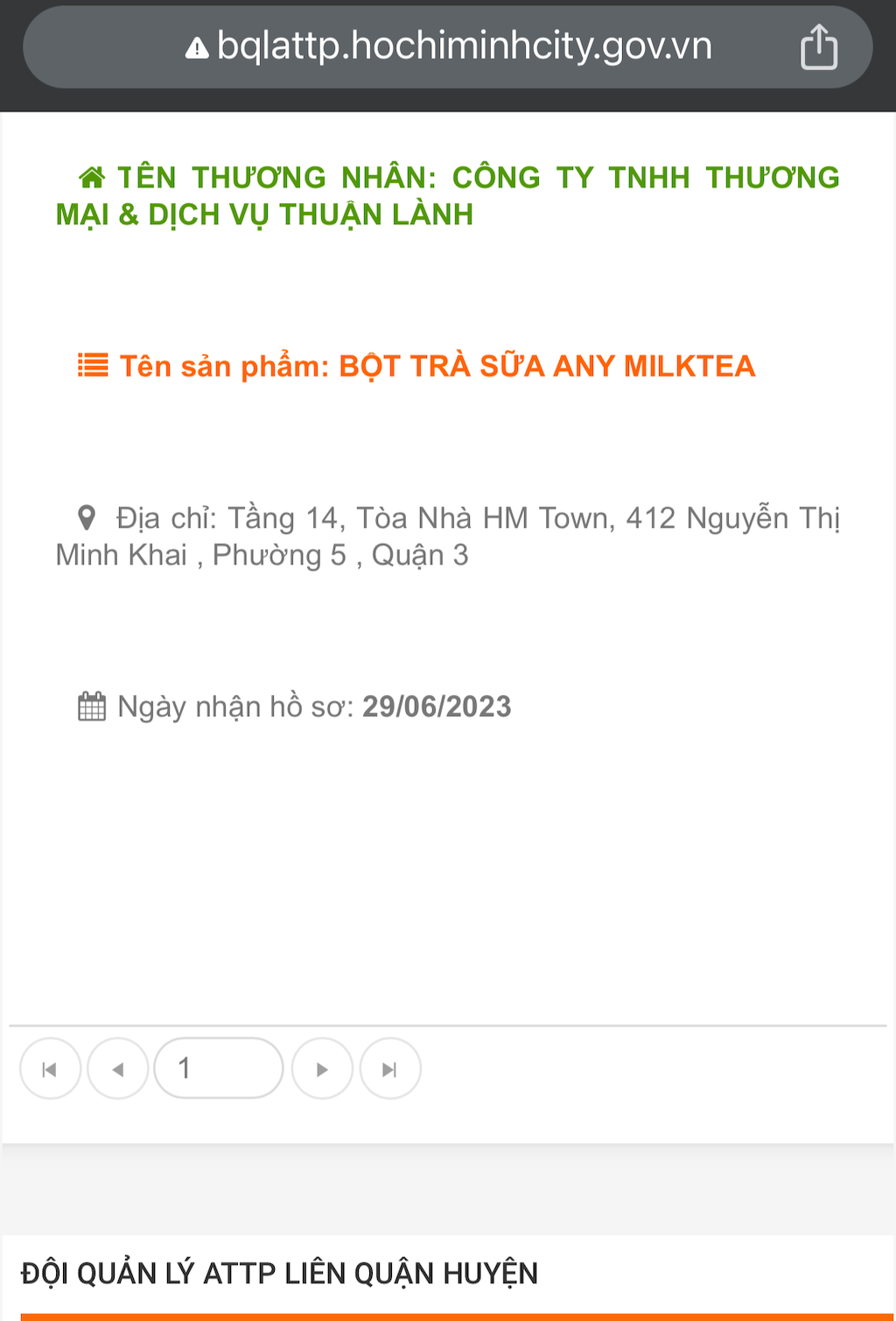The height and width of the screenshot is (1321, 896).
Task: Tap the page number field showing 1
Action: [x=219, y=1068]
